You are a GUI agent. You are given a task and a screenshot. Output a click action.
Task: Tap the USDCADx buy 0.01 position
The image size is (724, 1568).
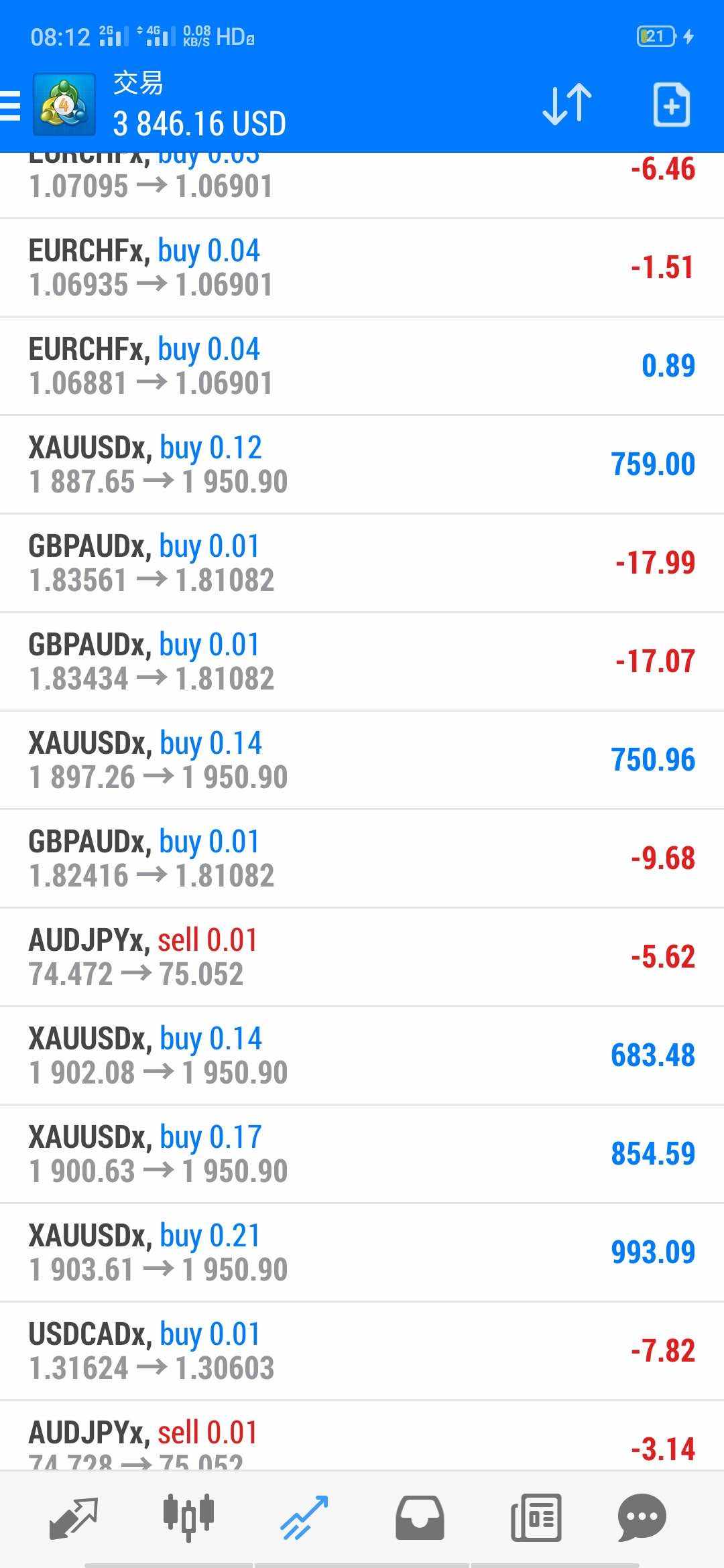362,1351
